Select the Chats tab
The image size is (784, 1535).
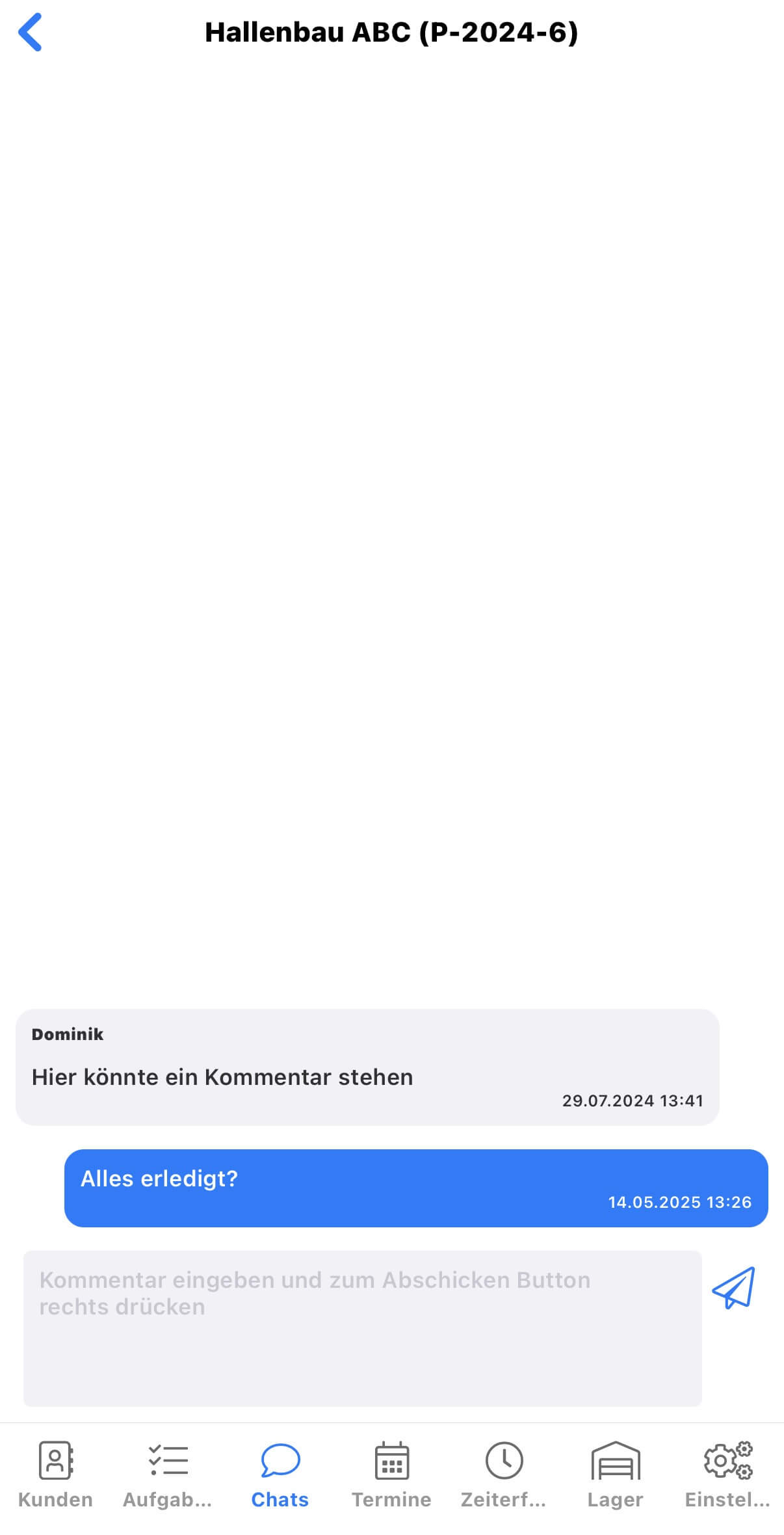tap(280, 1475)
